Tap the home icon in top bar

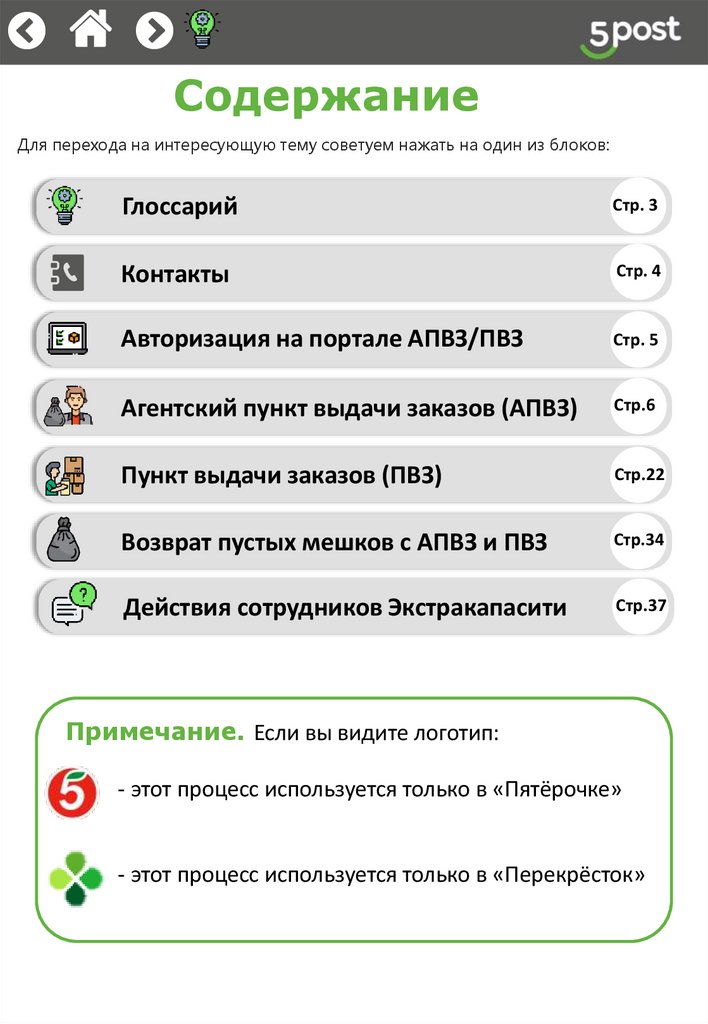90,30
